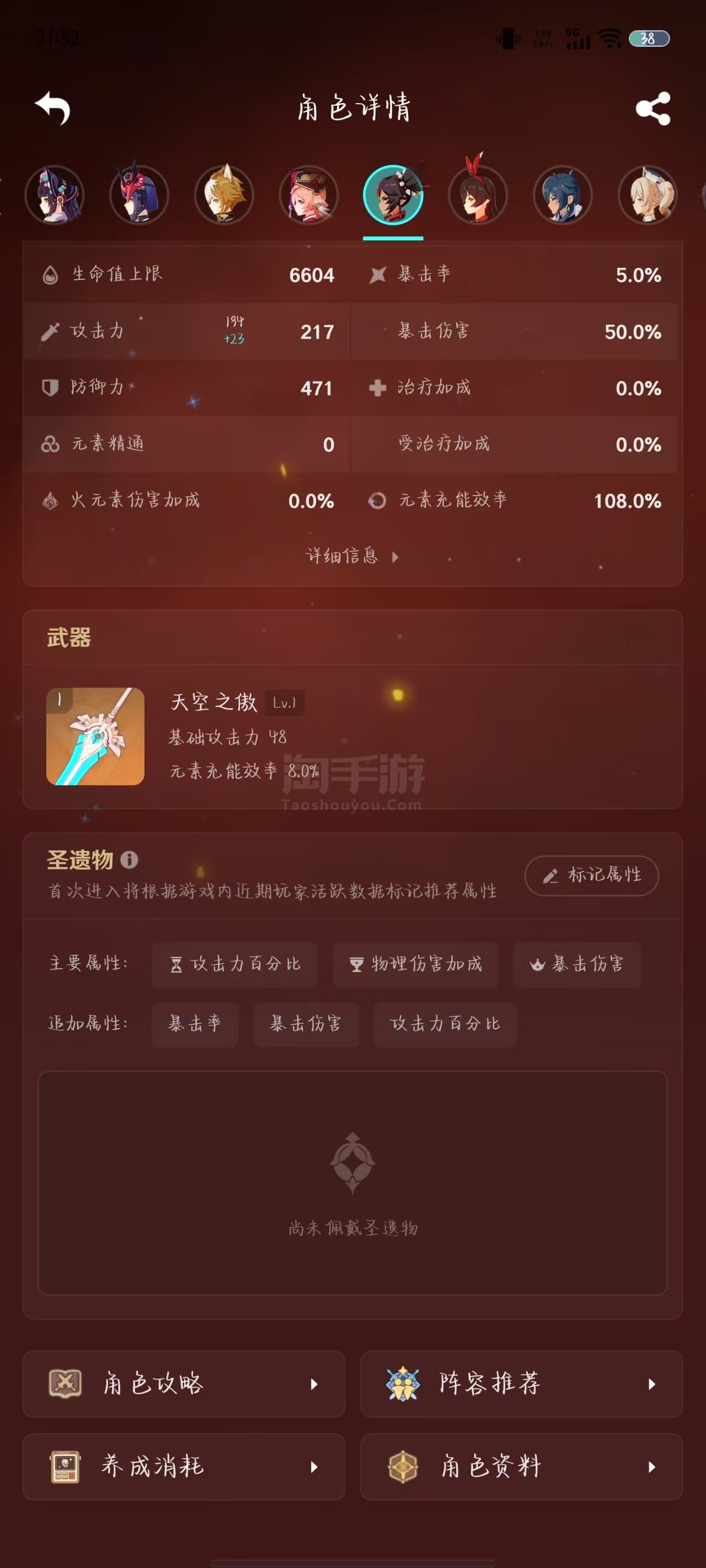Screen dimensions: 706x1568
Task: Select the blue-haired character avatar
Action: click(x=562, y=195)
